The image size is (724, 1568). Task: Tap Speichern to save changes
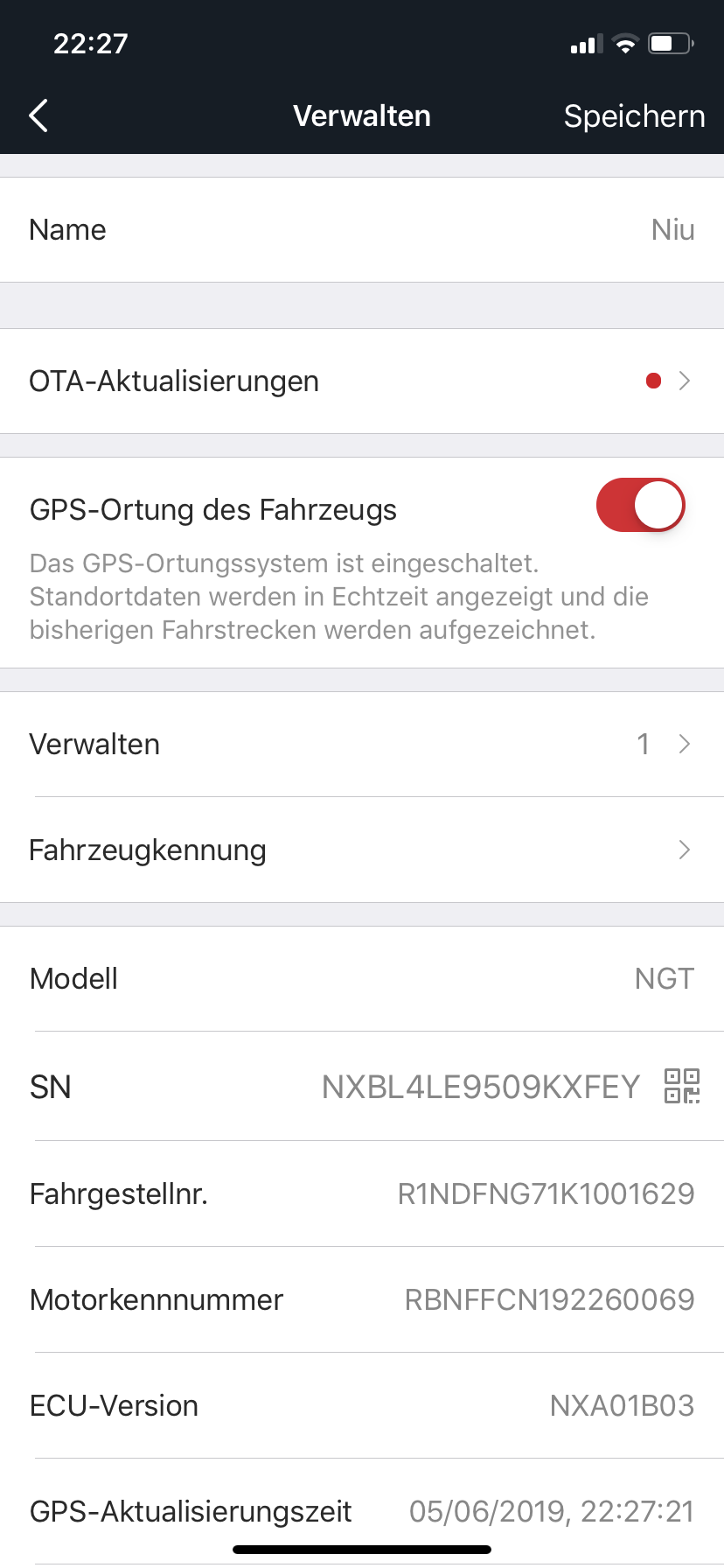click(634, 115)
